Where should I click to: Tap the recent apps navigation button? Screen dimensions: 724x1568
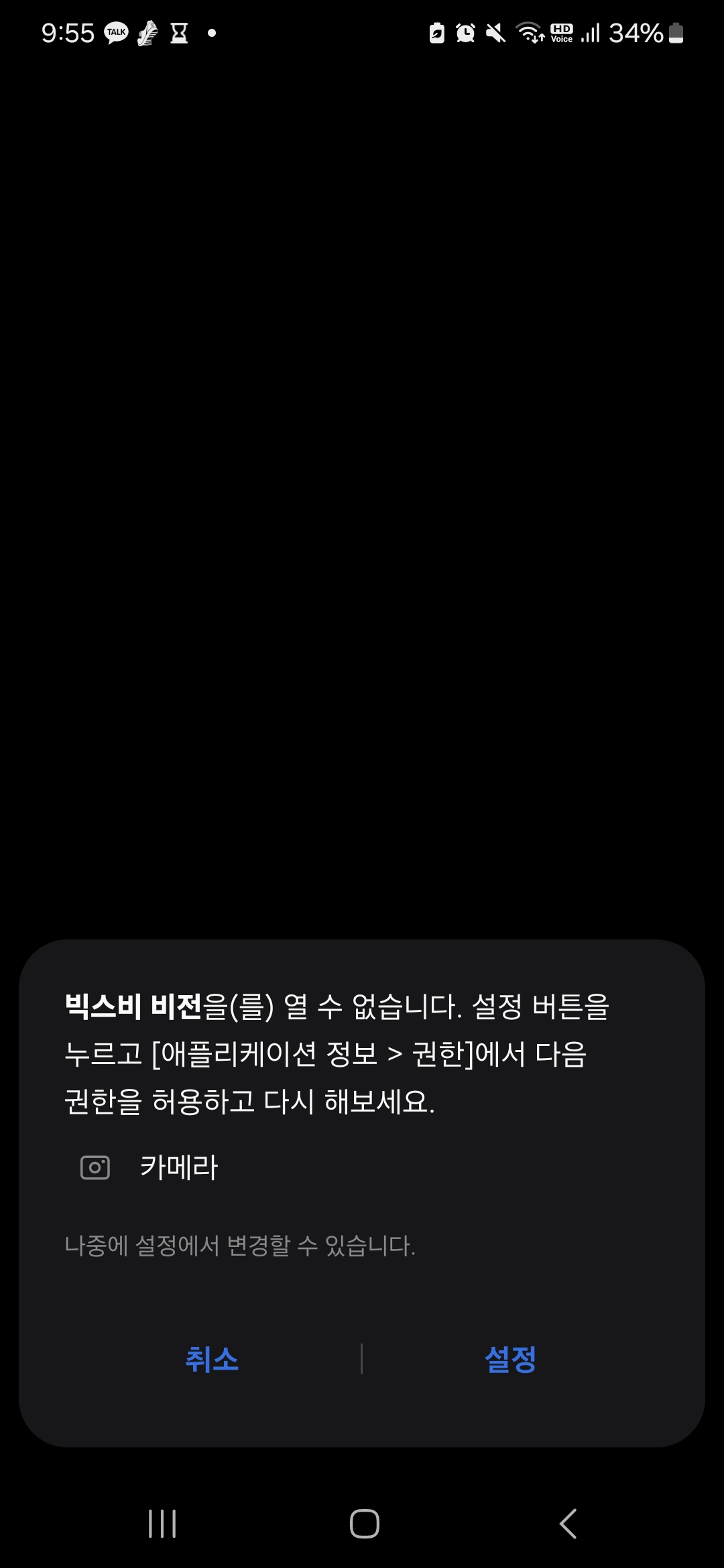(x=163, y=1524)
